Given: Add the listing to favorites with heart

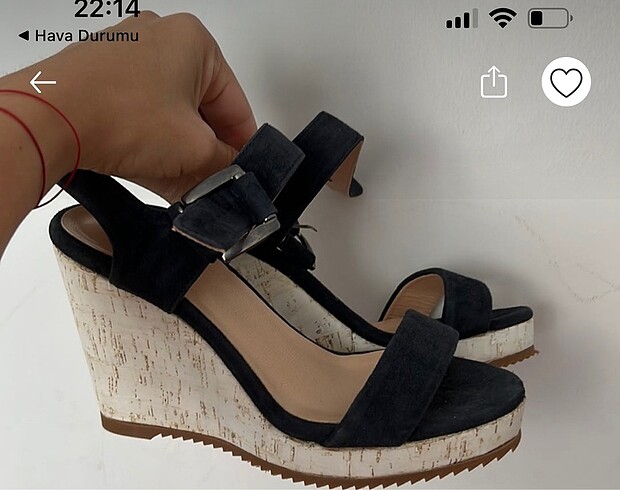Looking at the screenshot, I should pos(566,83).
